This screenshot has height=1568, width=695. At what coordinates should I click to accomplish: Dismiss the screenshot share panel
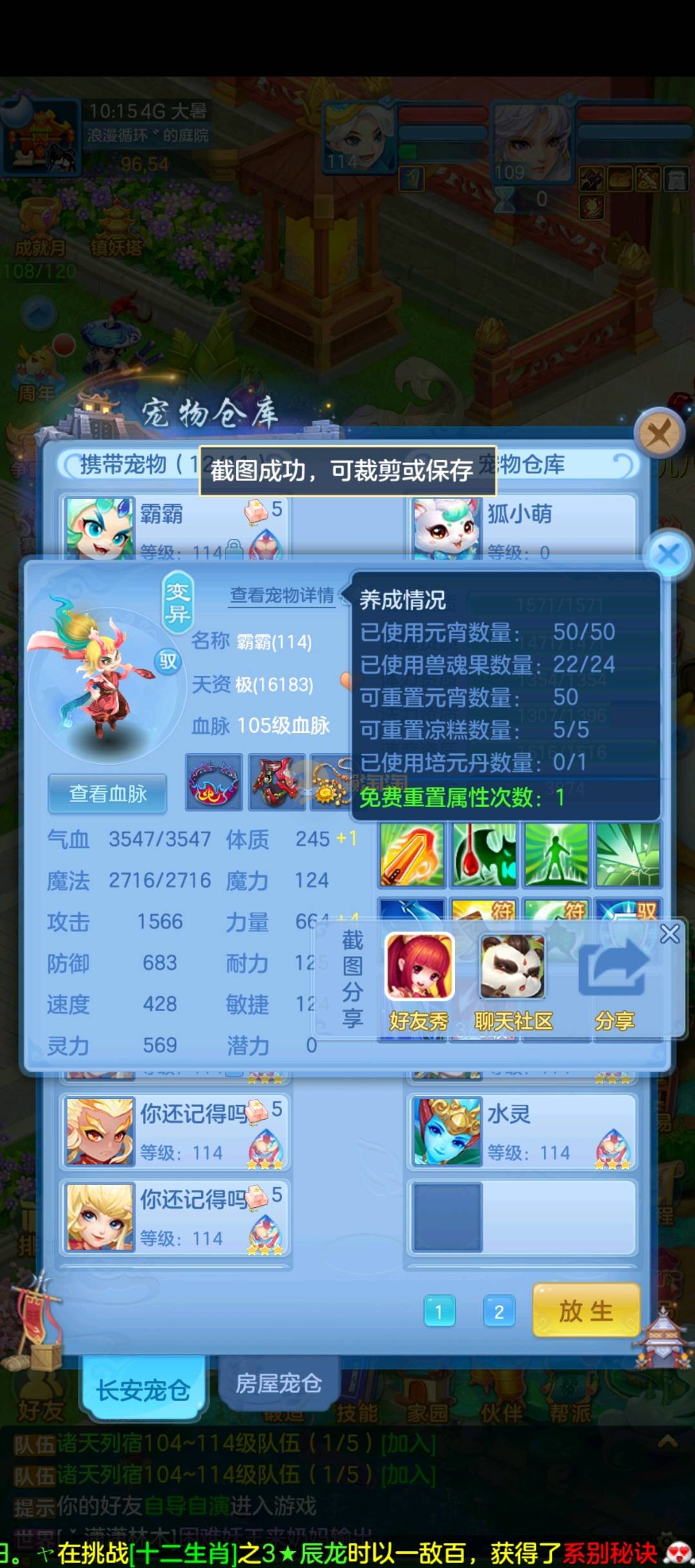click(x=669, y=934)
